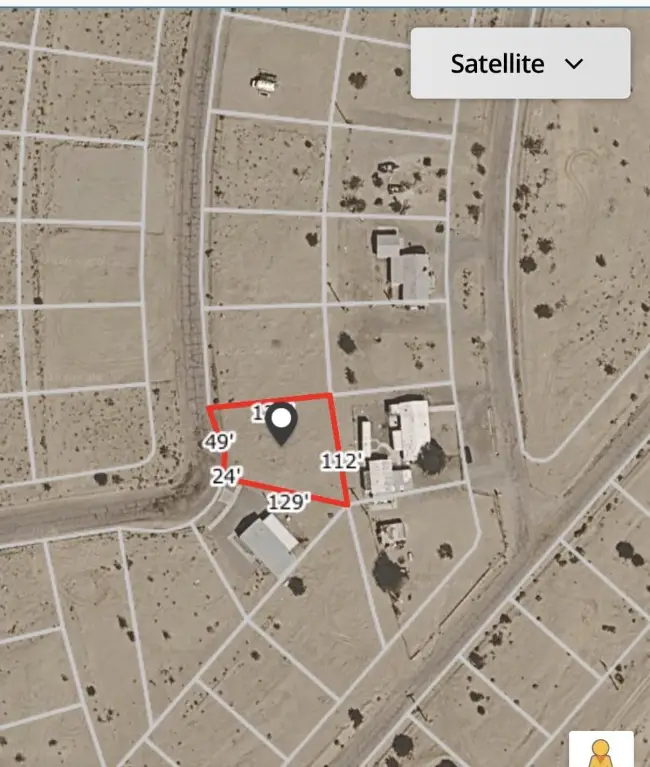The height and width of the screenshot is (767, 650).
Task: Select the property location pin marker
Action: point(283,423)
